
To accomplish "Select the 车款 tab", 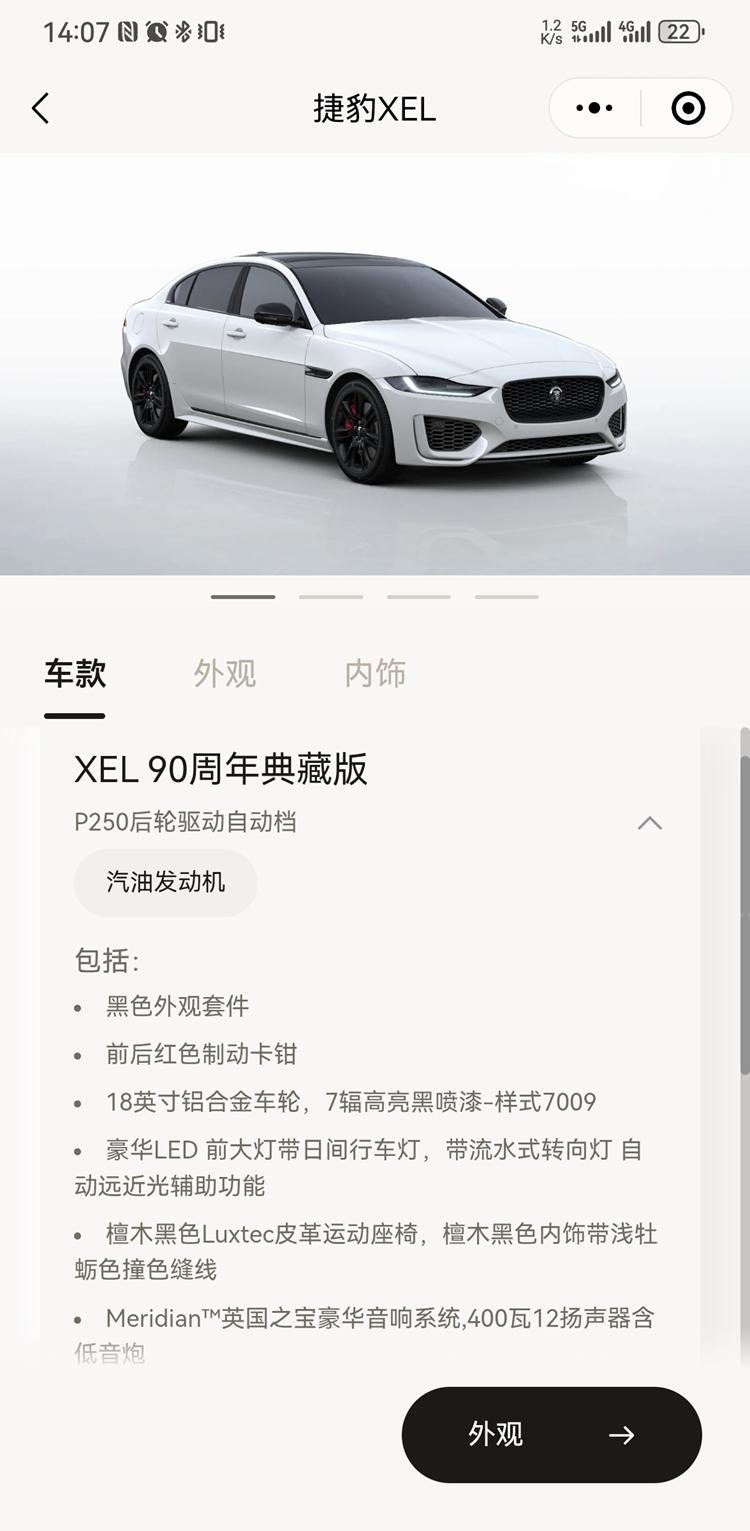I will point(75,674).
